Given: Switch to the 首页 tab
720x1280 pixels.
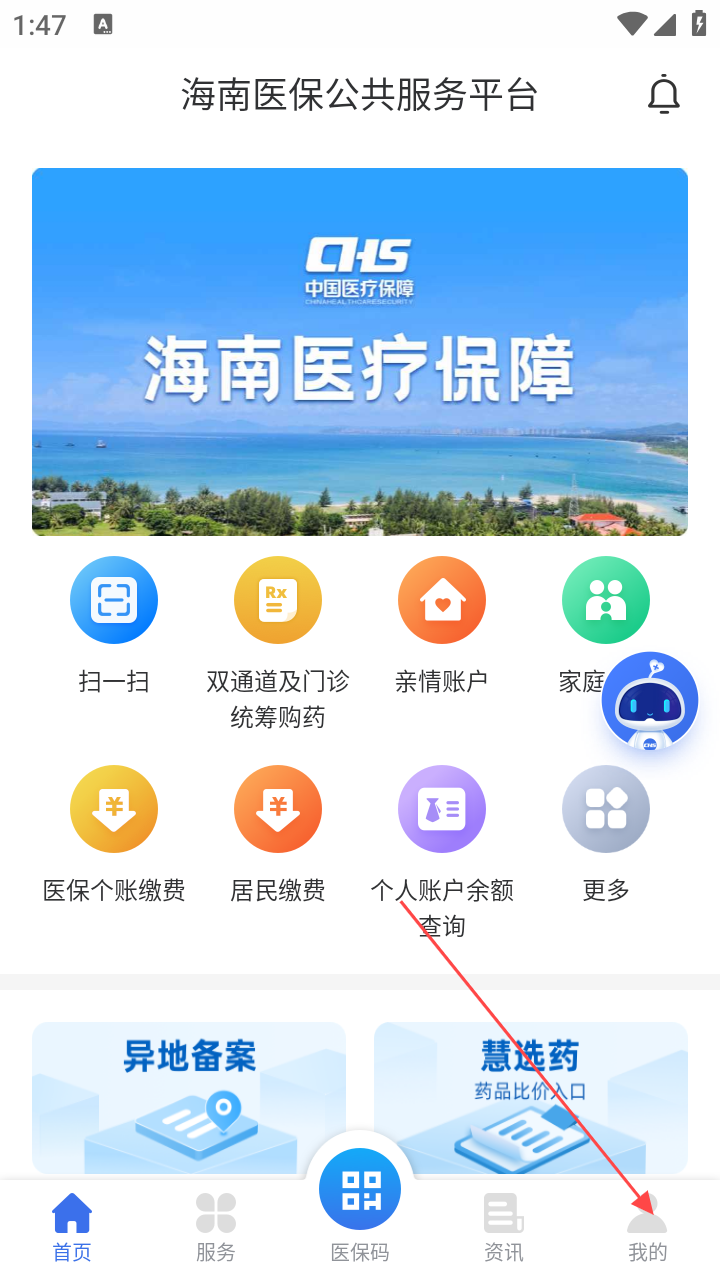Looking at the screenshot, I should click(72, 1228).
